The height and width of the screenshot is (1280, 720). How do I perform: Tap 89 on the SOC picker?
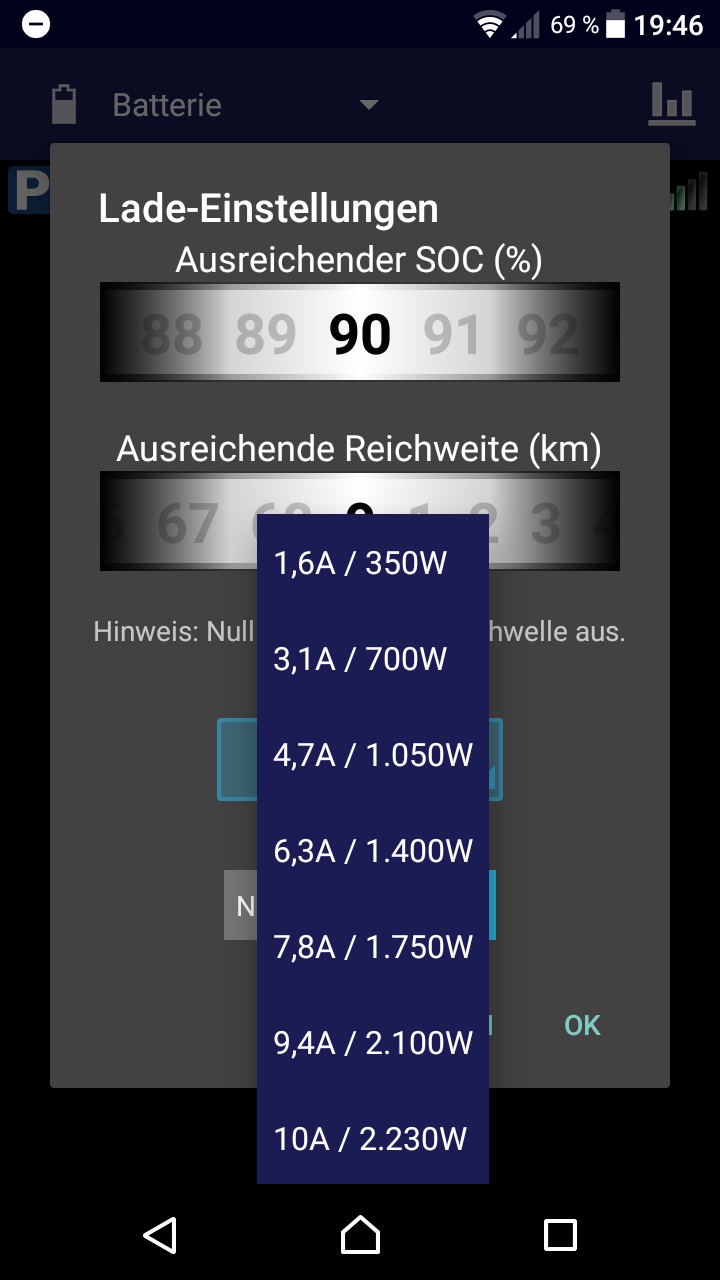266,334
